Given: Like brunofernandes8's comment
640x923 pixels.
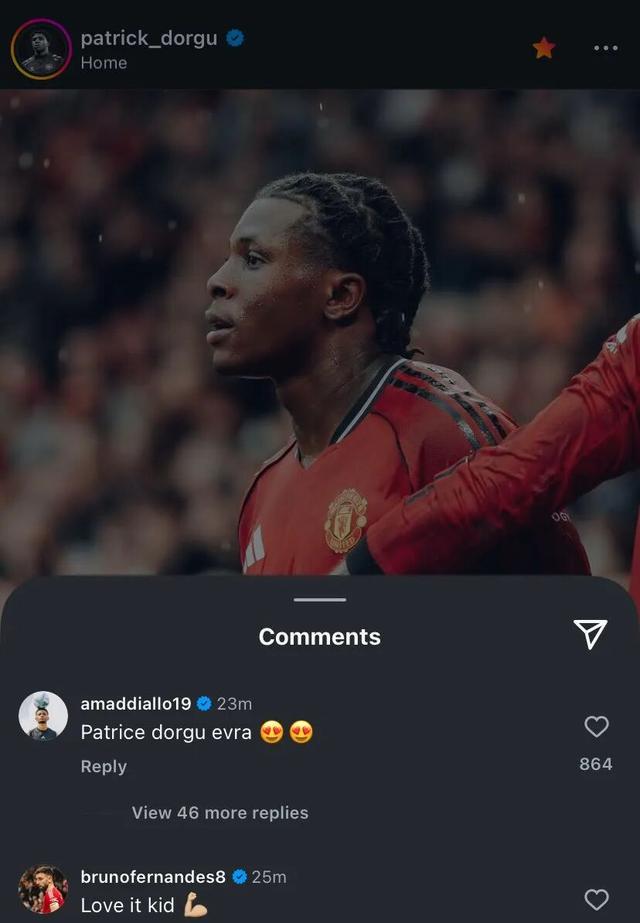Looking at the screenshot, I should pos(596,899).
